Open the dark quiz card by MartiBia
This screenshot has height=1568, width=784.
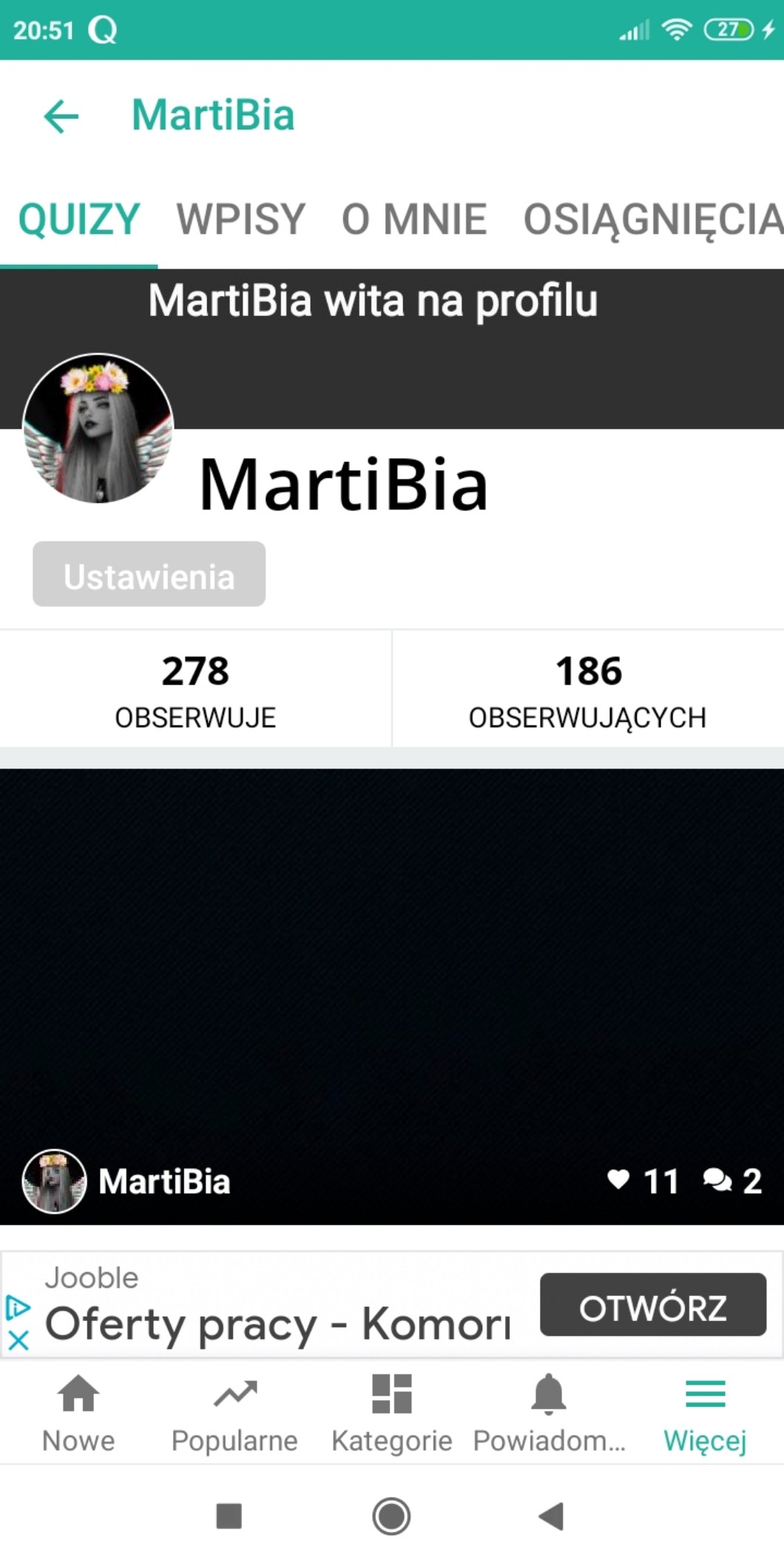pyautogui.click(x=392, y=962)
